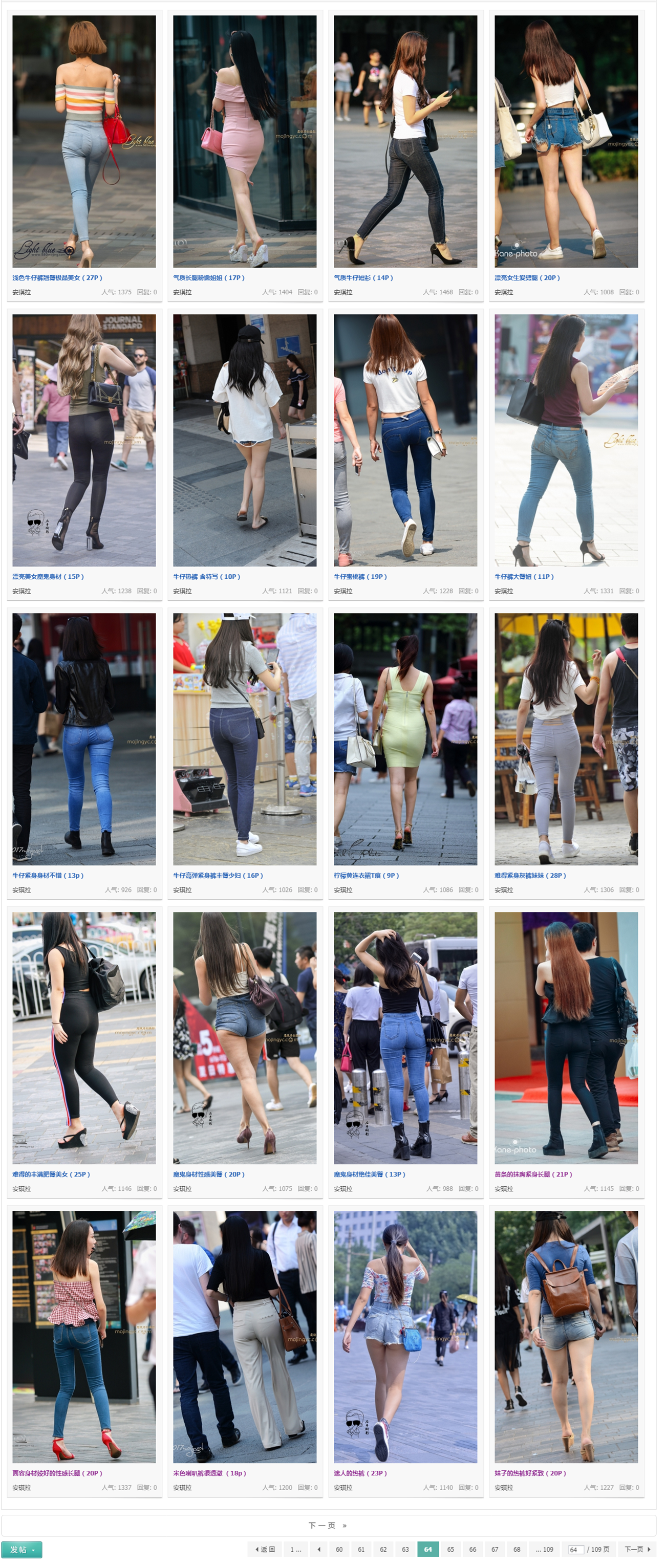Image resolution: width=666 pixels, height=1568 pixels.
Task: View author 安琪拉 under 牛仔裤大臀妞 post
Action: [x=503, y=591]
